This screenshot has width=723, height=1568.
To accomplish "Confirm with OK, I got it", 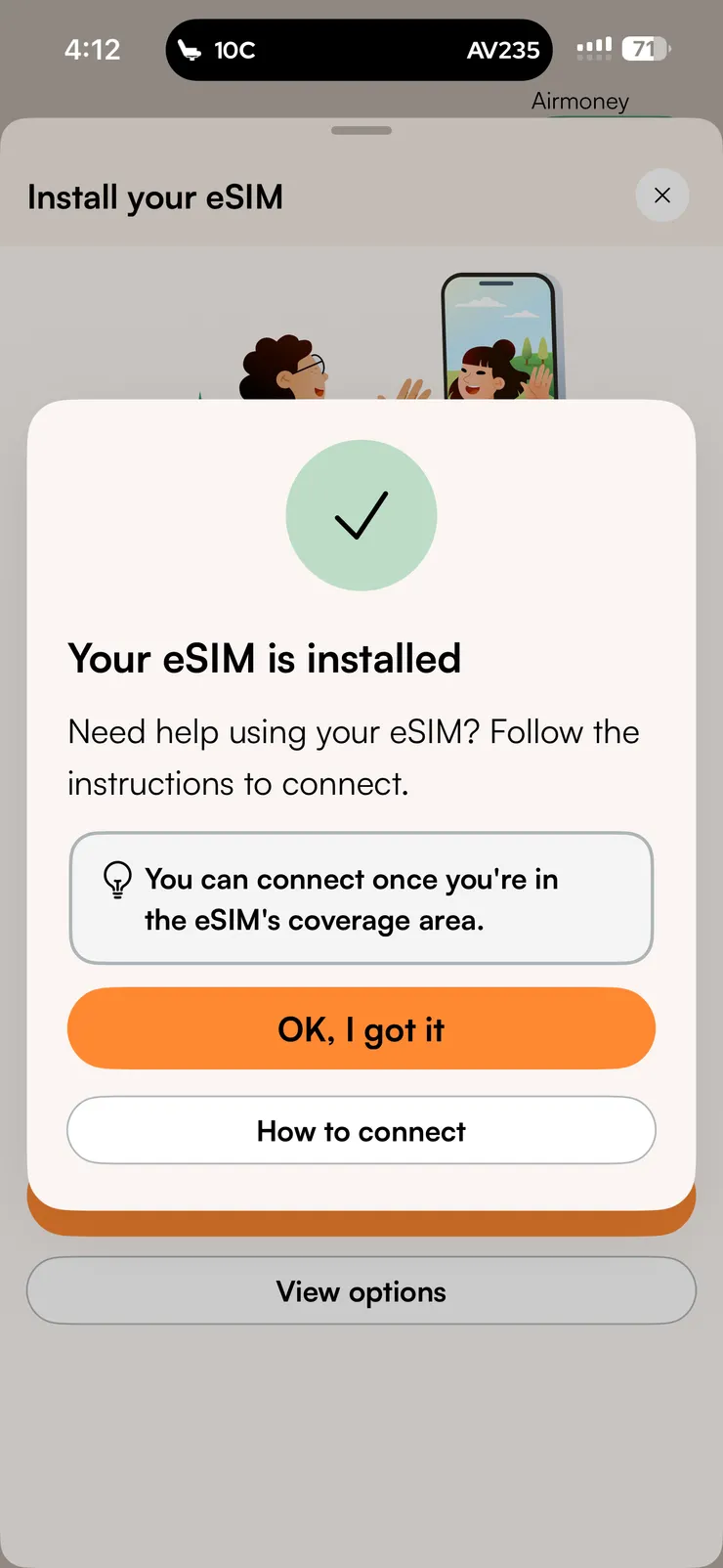I will (361, 1028).
